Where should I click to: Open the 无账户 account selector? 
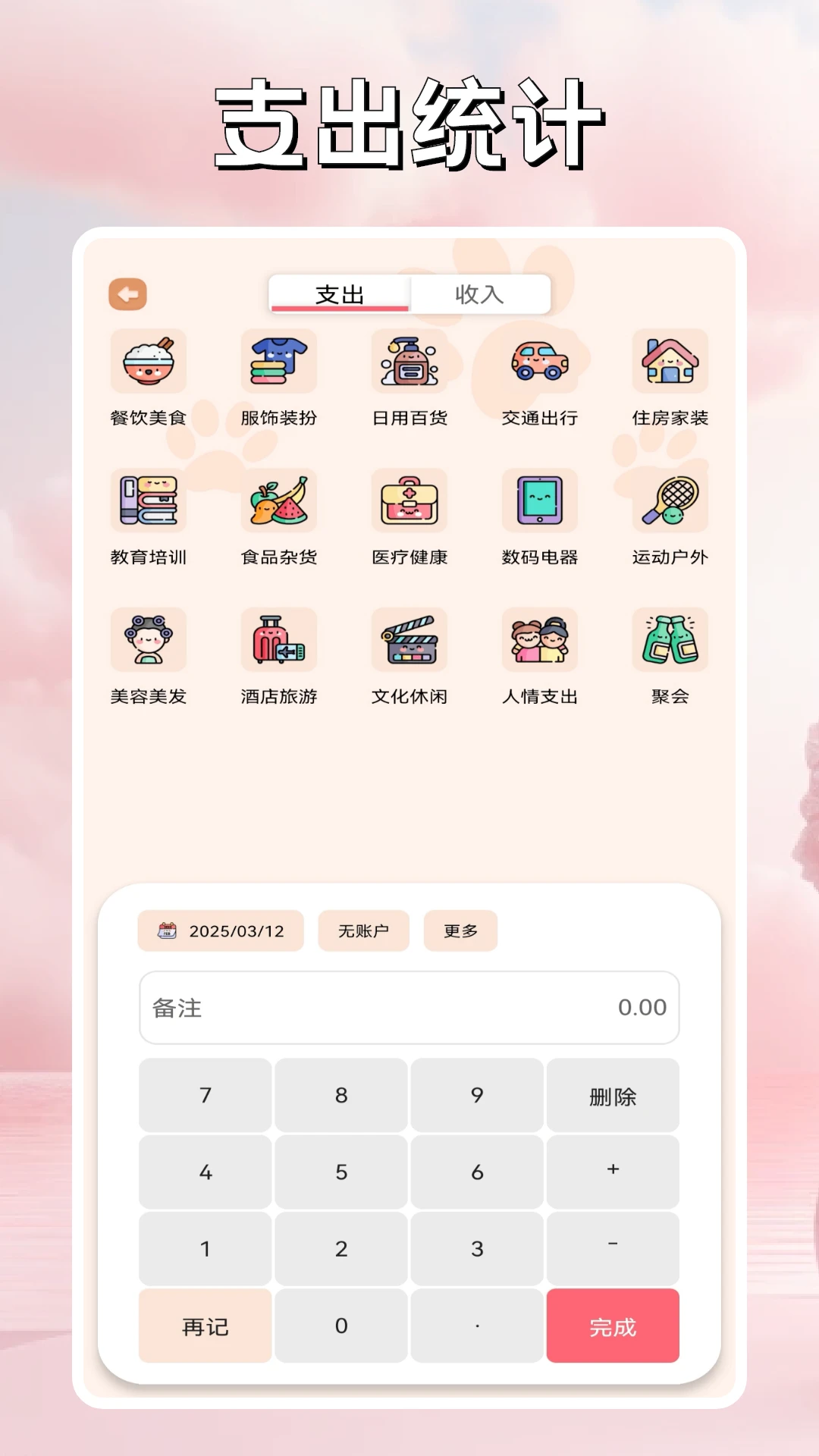point(363,931)
